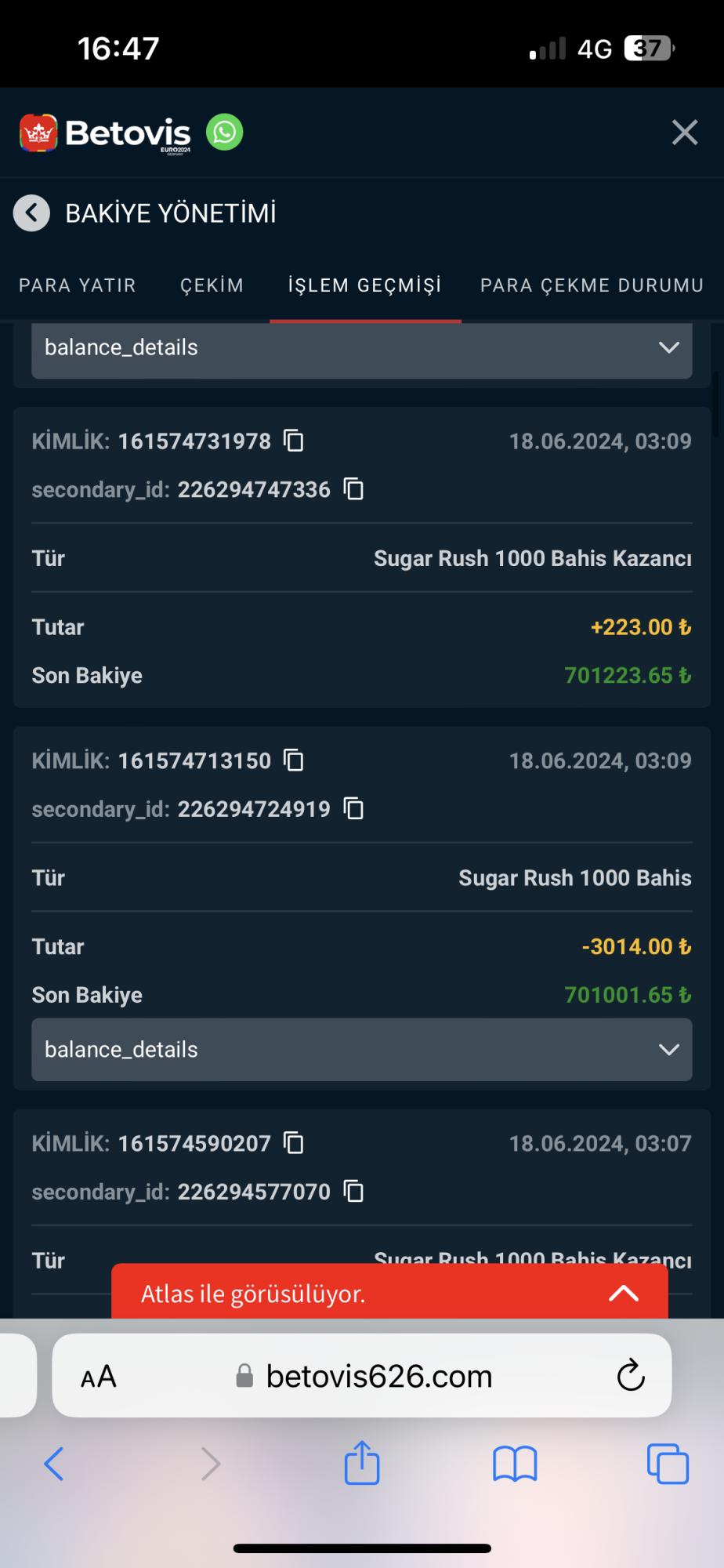This screenshot has height=1568, width=724.
Task: Copy the ID 161574713150
Action: click(294, 760)
